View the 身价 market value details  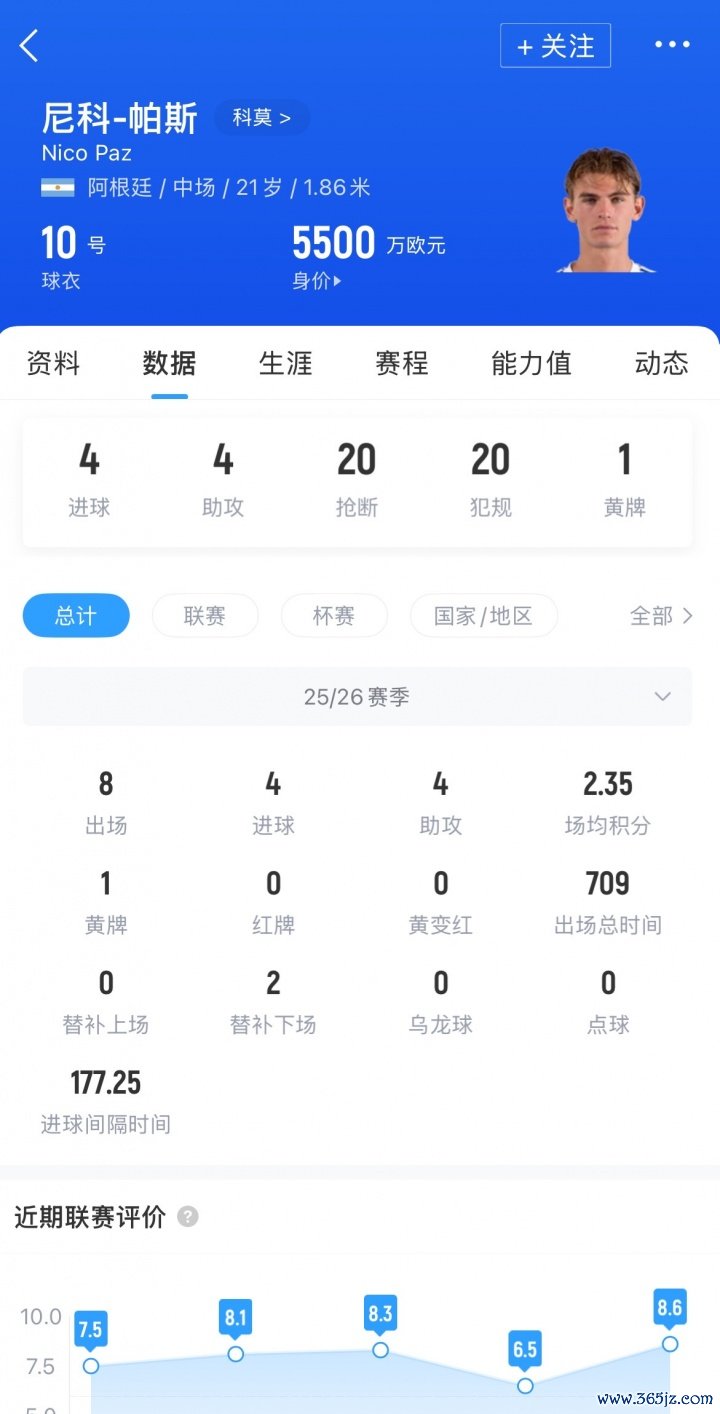pyautogui.click(x=316, y=281)
